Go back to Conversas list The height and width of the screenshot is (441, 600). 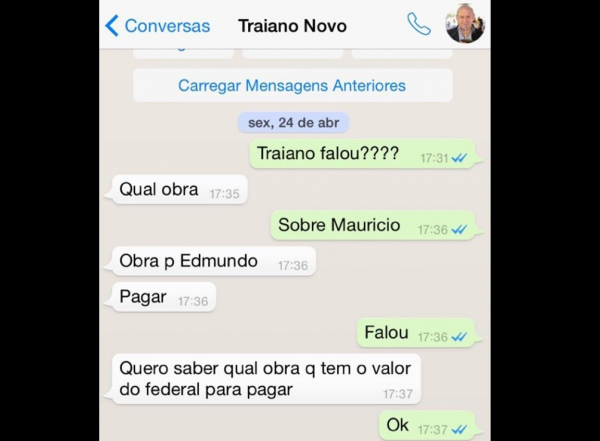click(x=157, y=25)
